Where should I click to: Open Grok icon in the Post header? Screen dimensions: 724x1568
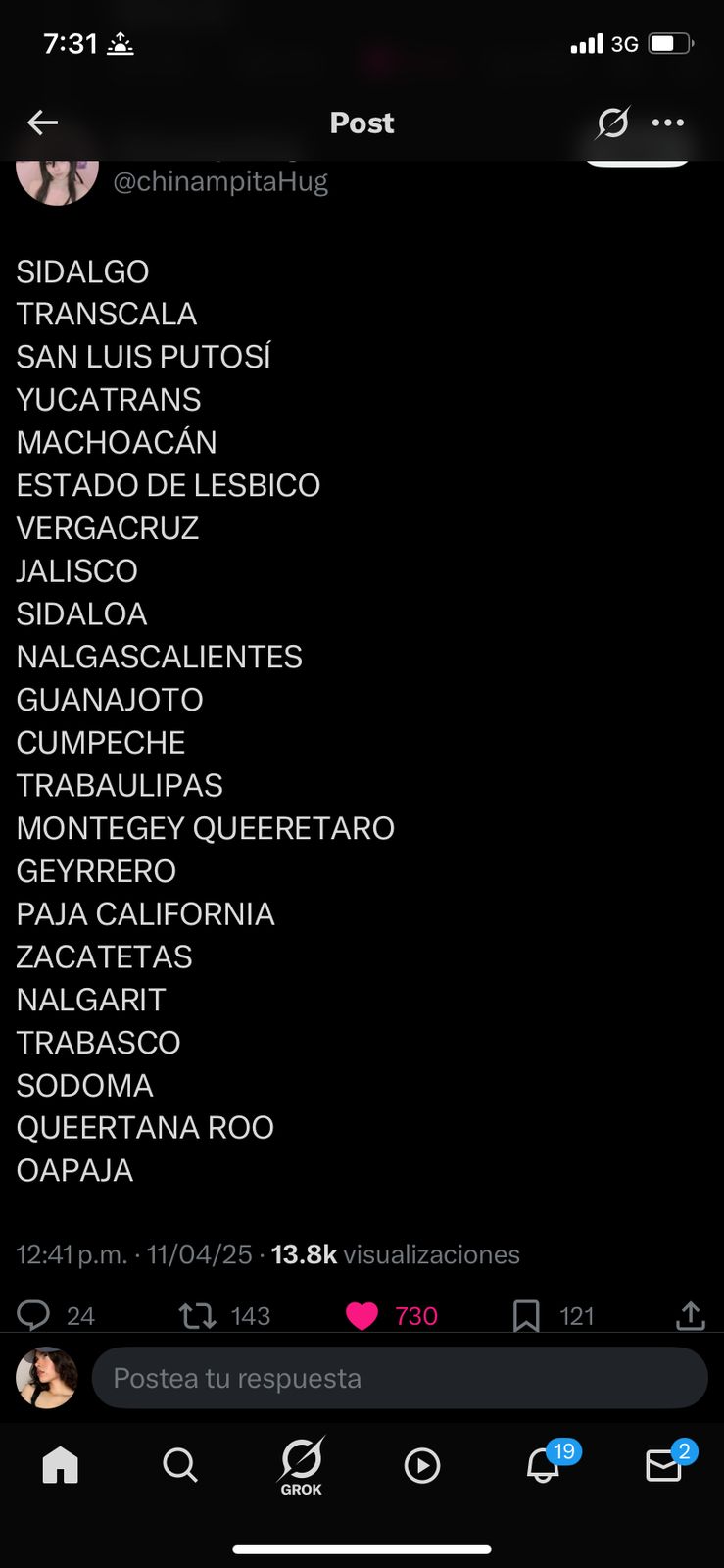coord(613,122)
